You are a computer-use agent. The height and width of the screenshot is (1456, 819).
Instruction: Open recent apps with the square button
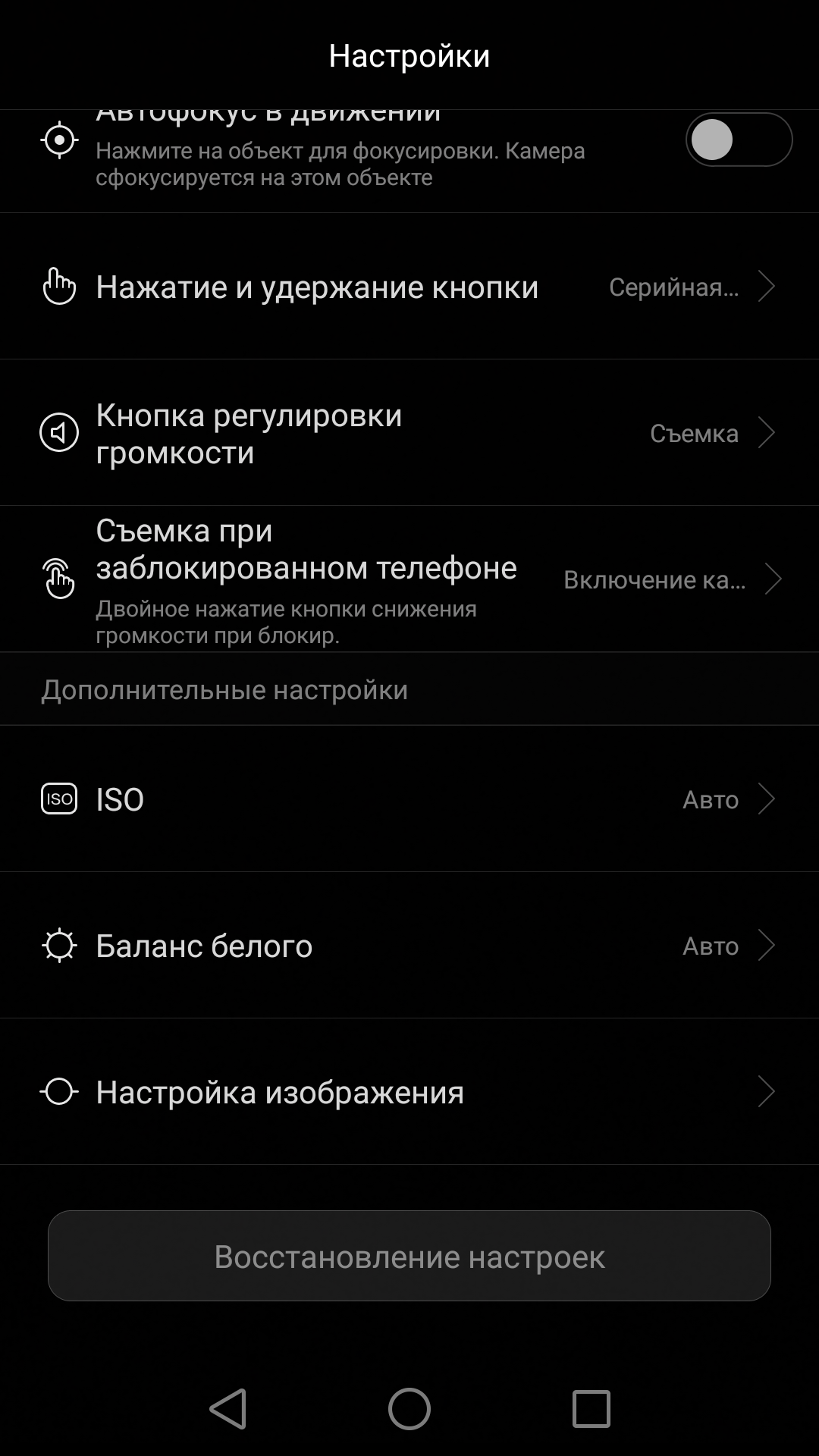coord(591,1409)
